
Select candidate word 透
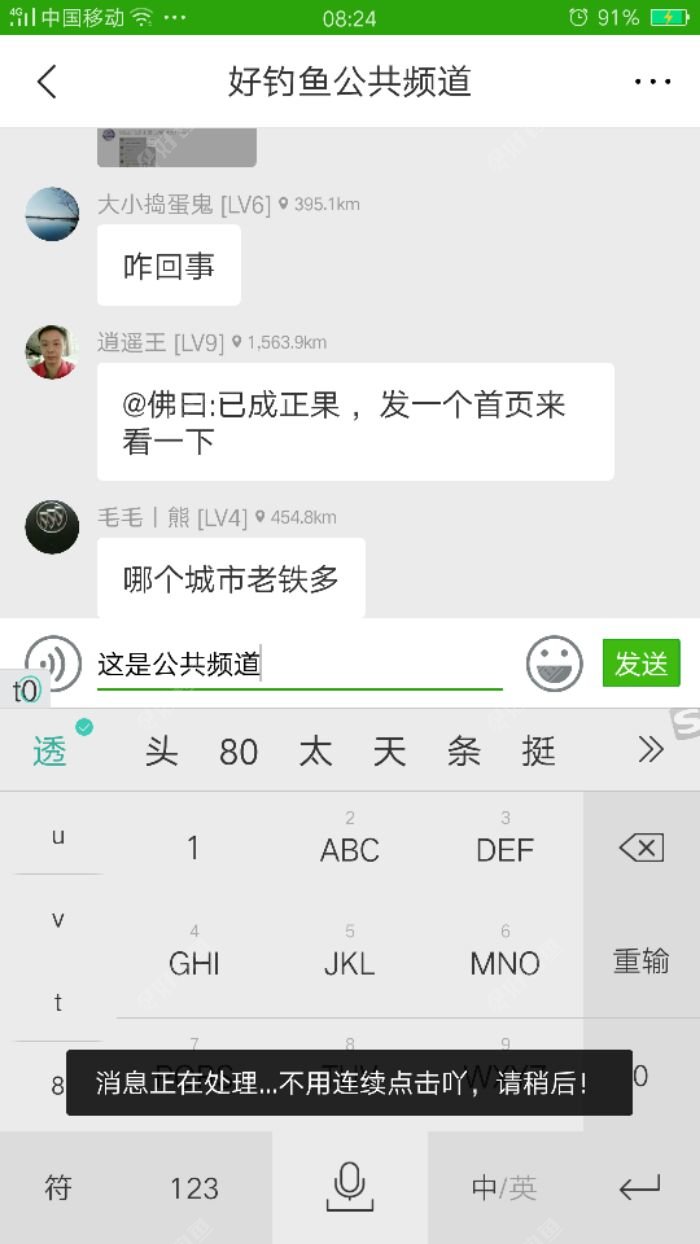[x=50, y=751]
